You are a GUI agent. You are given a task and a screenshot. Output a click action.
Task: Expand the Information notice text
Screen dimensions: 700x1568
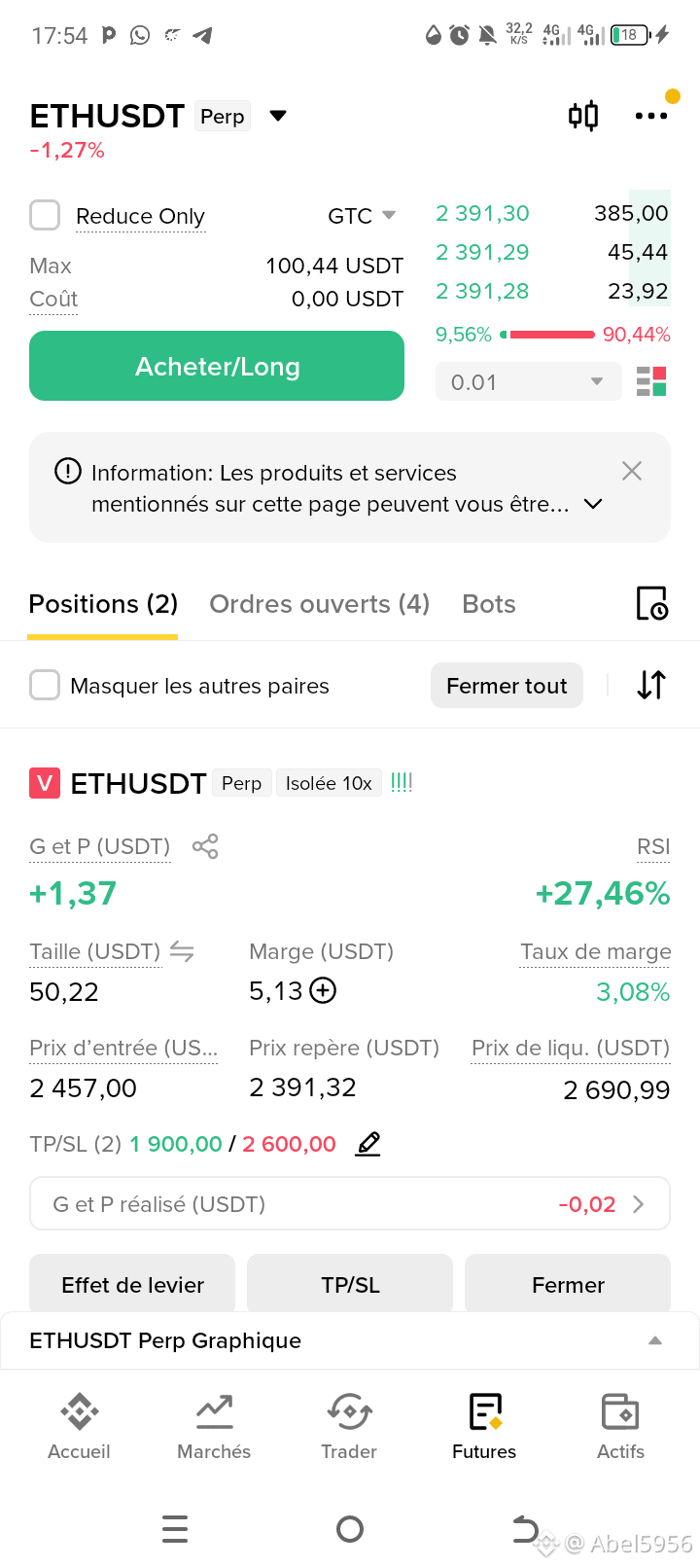point(593,504)
